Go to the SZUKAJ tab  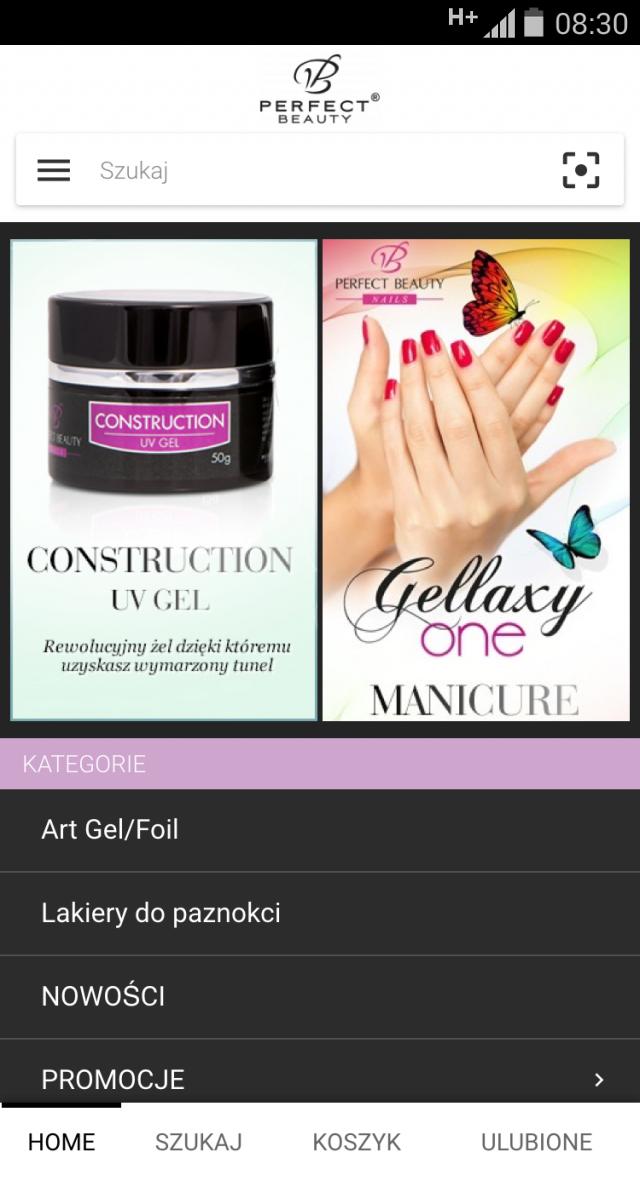[x=198, y=1142]
